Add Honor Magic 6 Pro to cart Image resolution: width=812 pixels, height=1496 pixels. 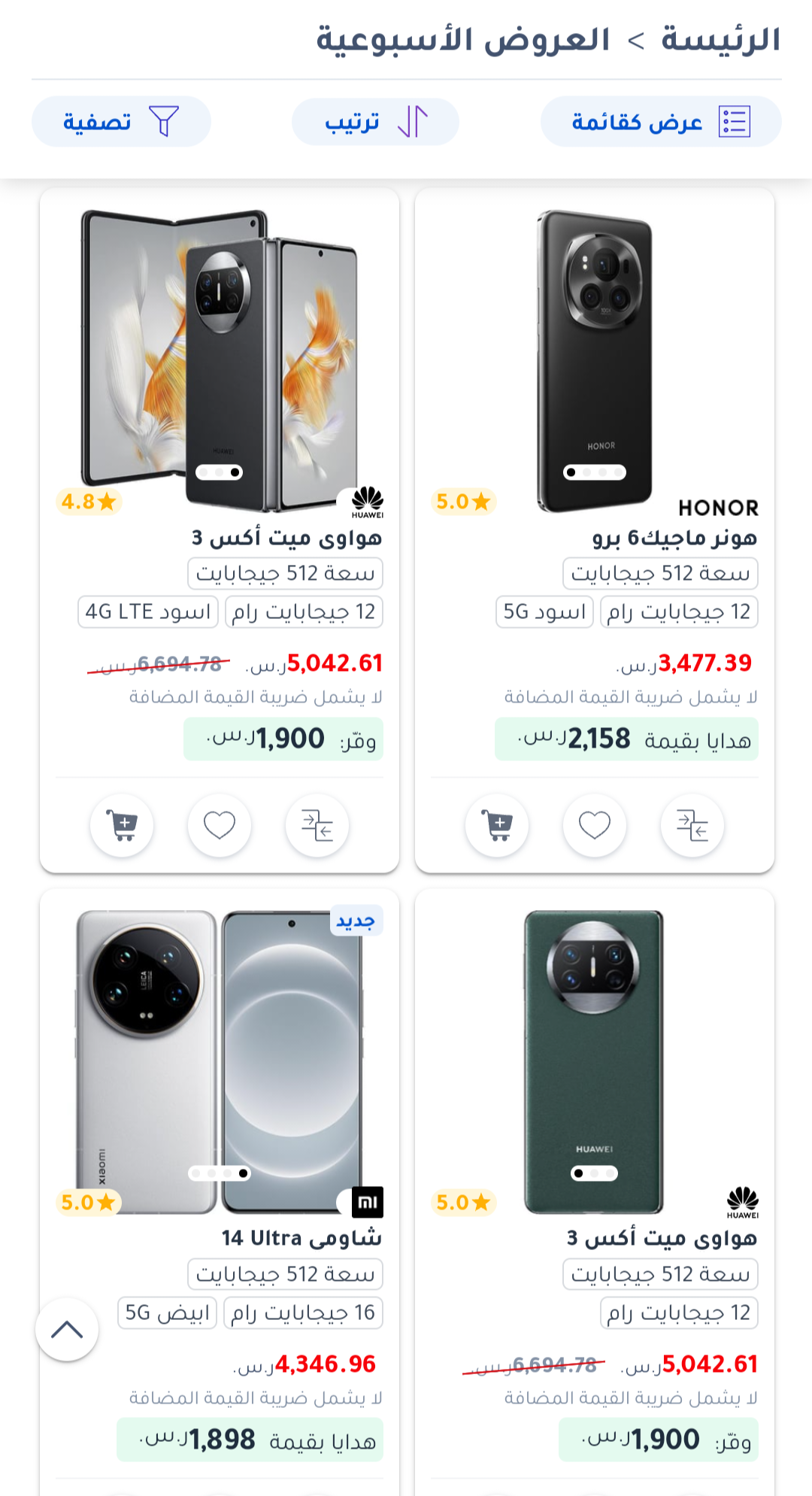497,825
